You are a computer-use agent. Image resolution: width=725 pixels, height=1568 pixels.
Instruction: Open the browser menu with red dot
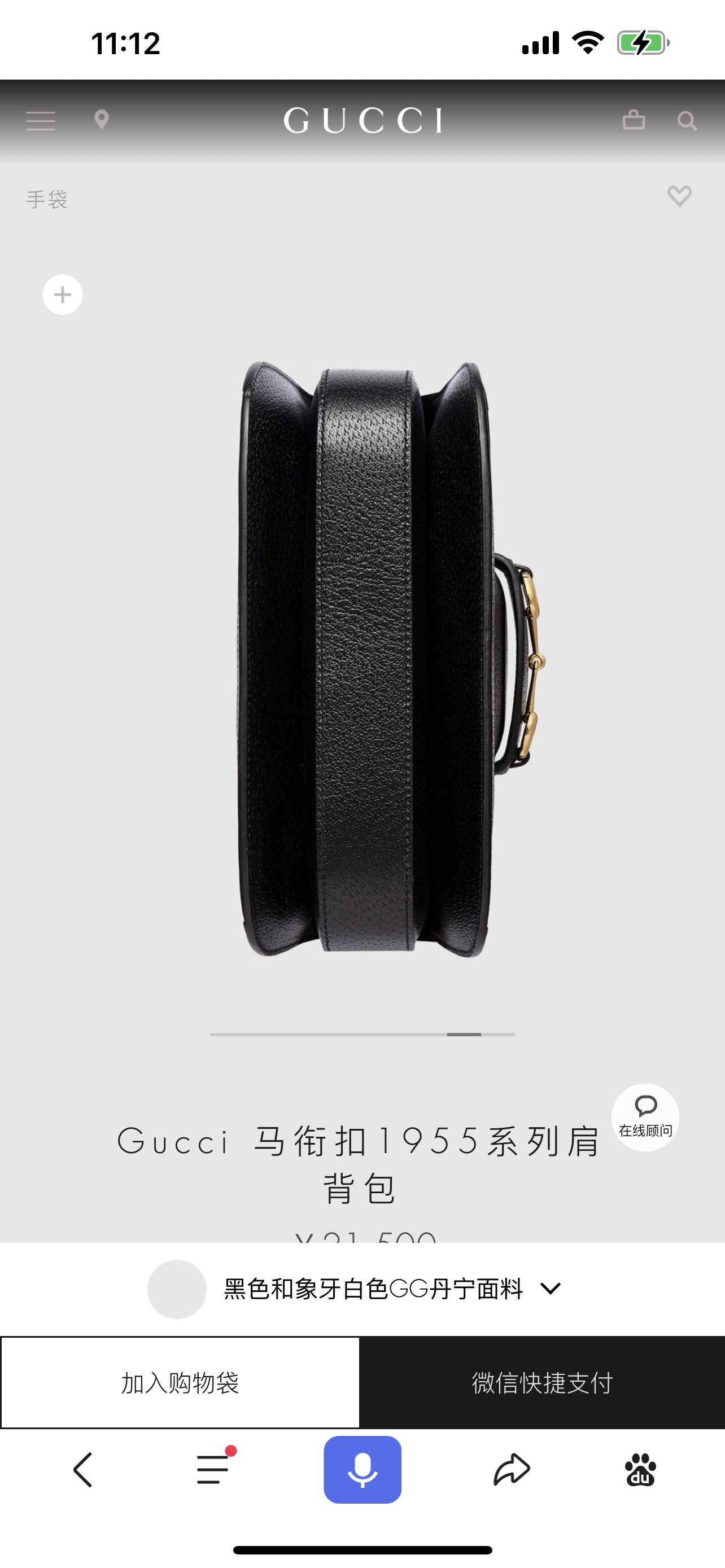[213, 1469]
